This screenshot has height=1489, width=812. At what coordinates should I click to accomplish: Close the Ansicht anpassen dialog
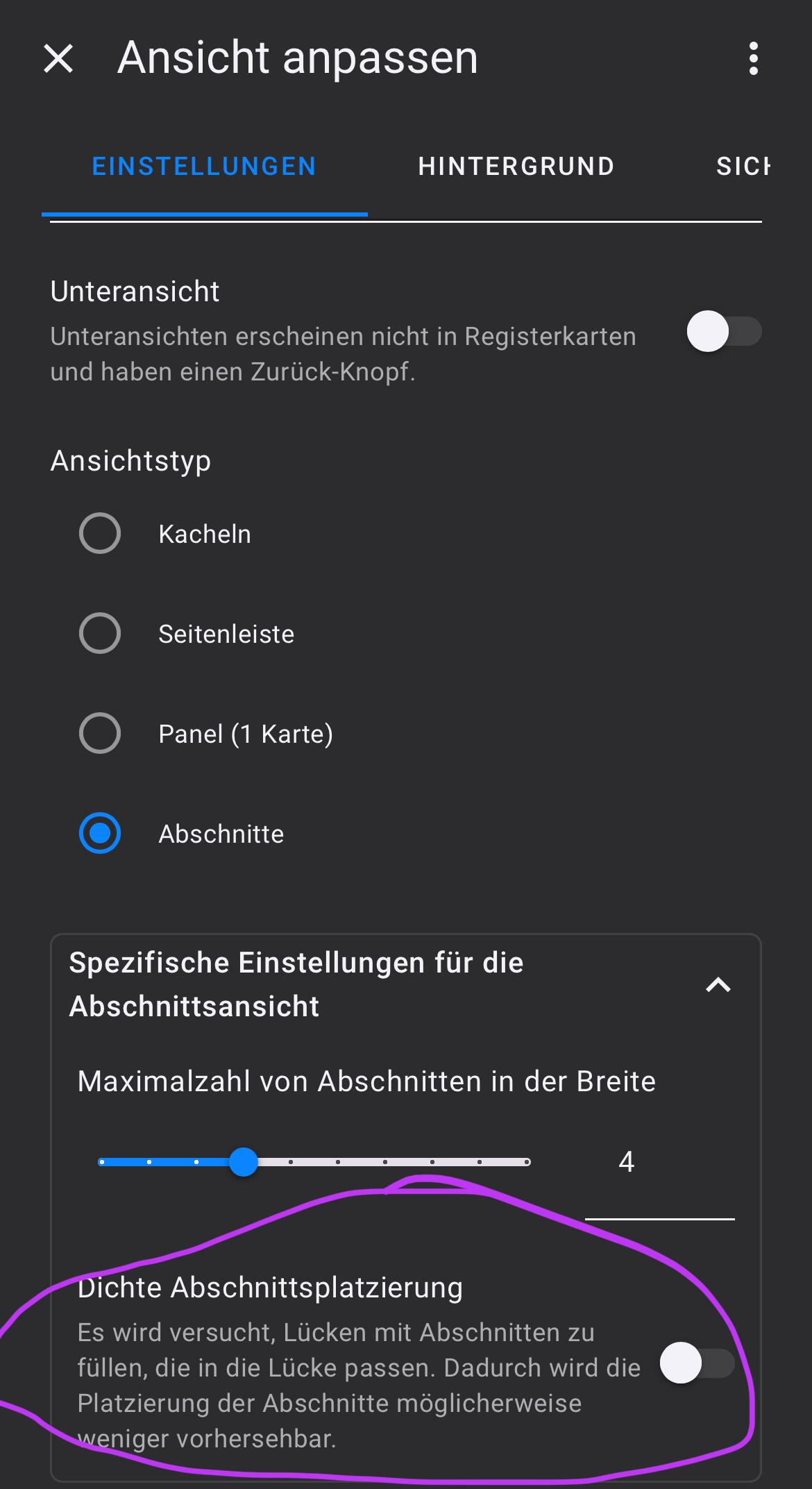click(x=58, y=58)
